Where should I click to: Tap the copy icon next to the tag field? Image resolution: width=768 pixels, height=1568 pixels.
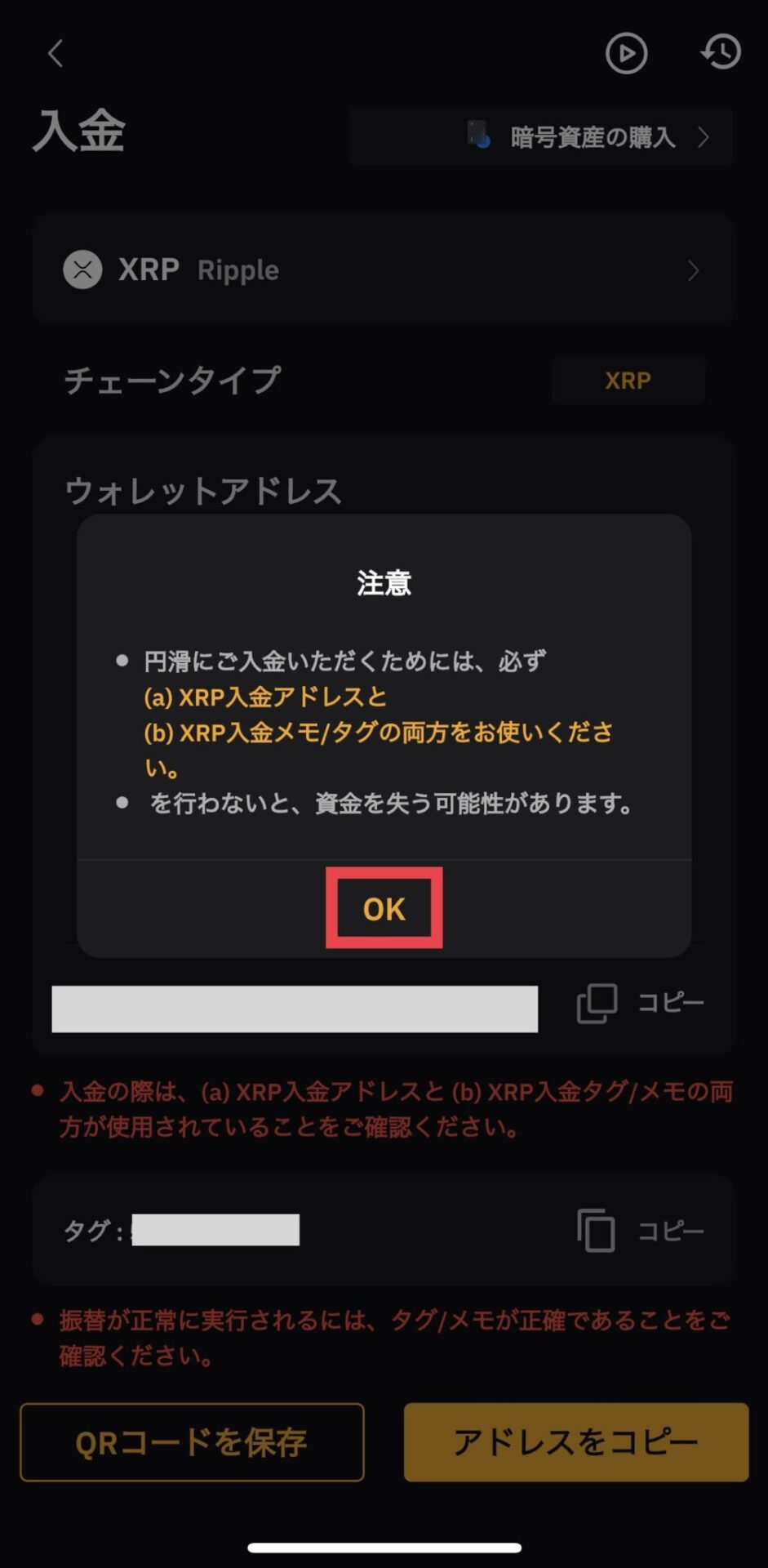tap(595, 1232)
